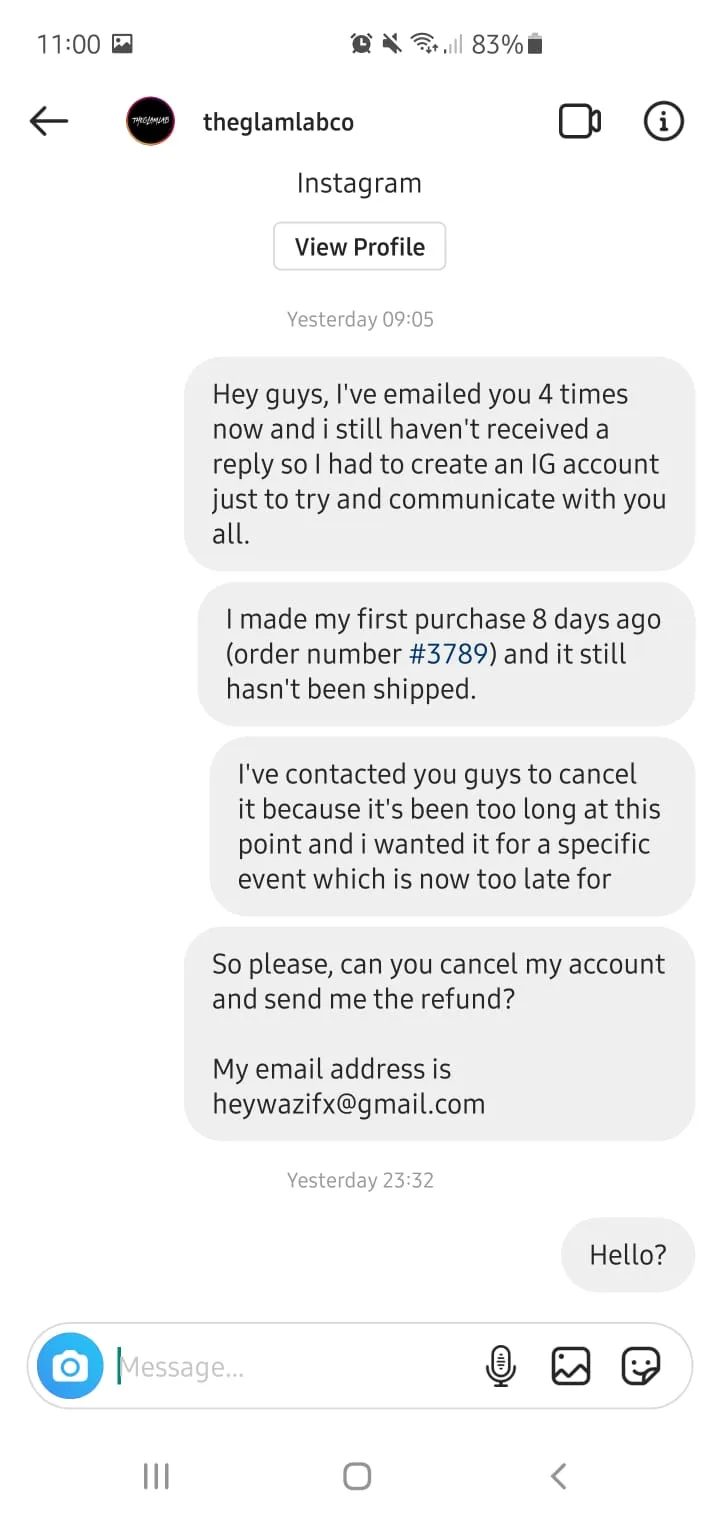Screen dimensions: 720x1520
Task: Start a video call with theglamlabco
Action: (x=580, y=122)
